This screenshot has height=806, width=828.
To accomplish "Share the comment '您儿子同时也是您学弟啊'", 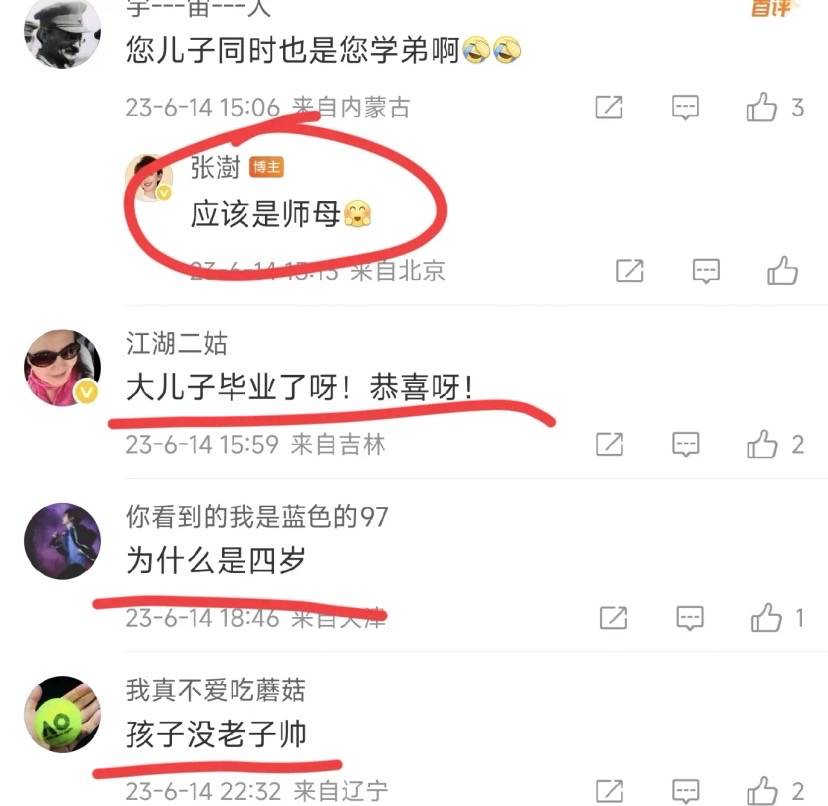I will [x=609, y=107].
